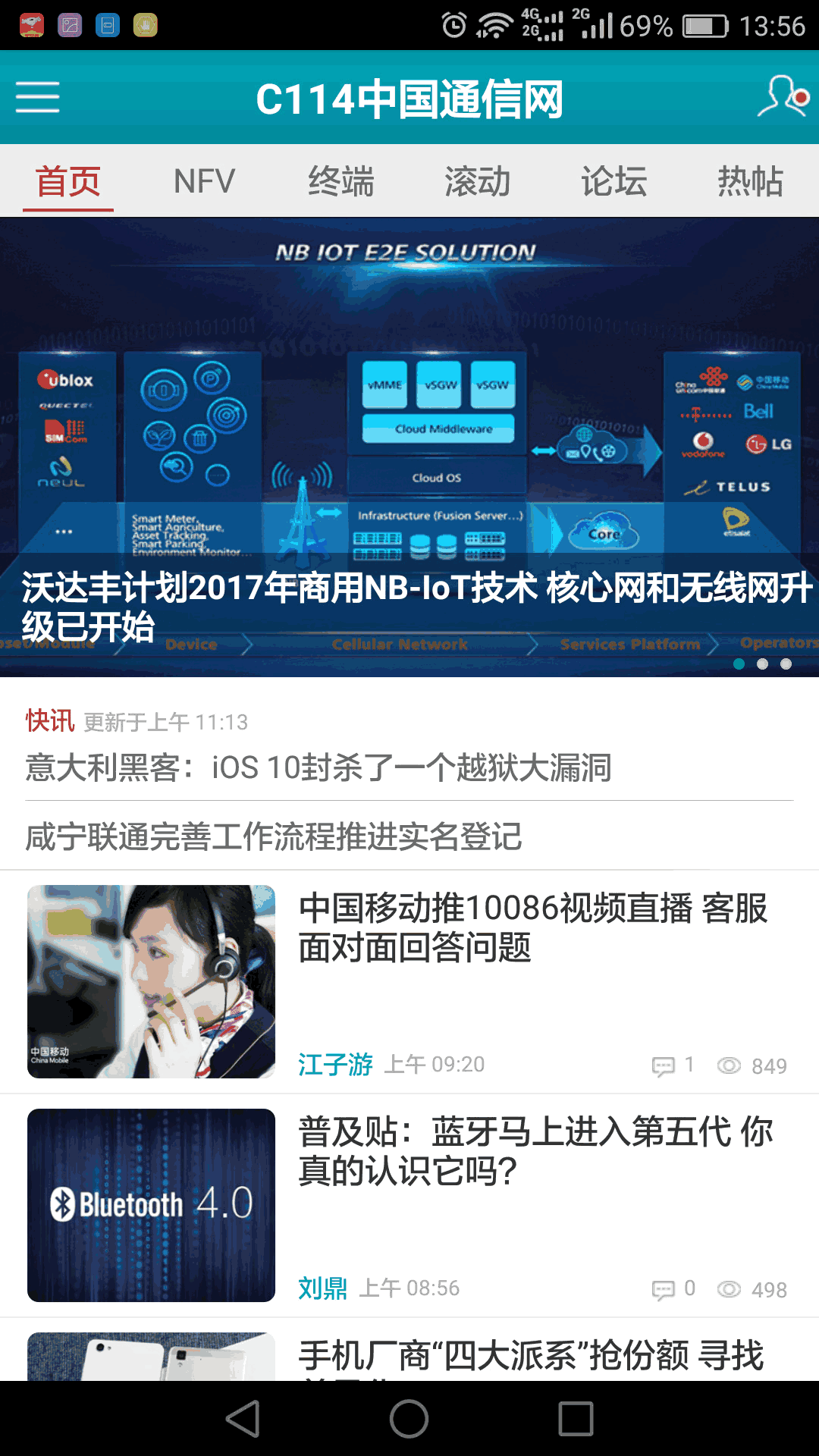Open the iOS 10越狱大漏洞 news flash
Image resolution: width=819 pixels, height=1456 pixels.
tap(318, 767)
